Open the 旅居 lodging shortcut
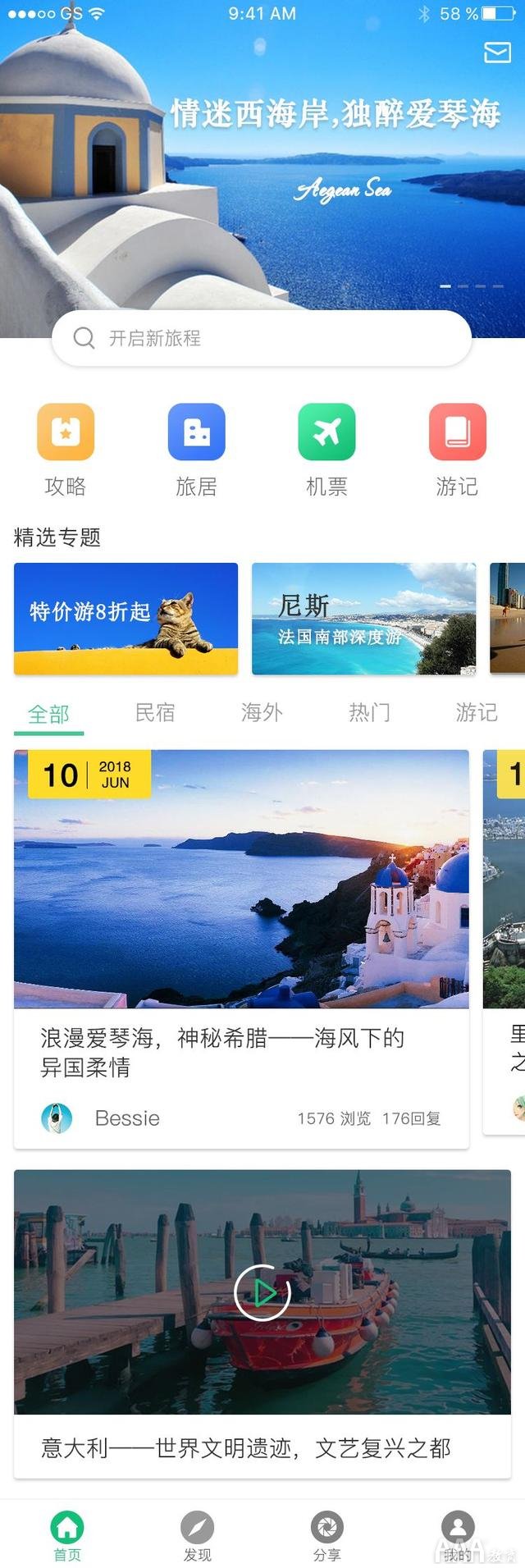Image resolution: width=525 pixels, height=1568 pixels. click(x=196, y=432)
